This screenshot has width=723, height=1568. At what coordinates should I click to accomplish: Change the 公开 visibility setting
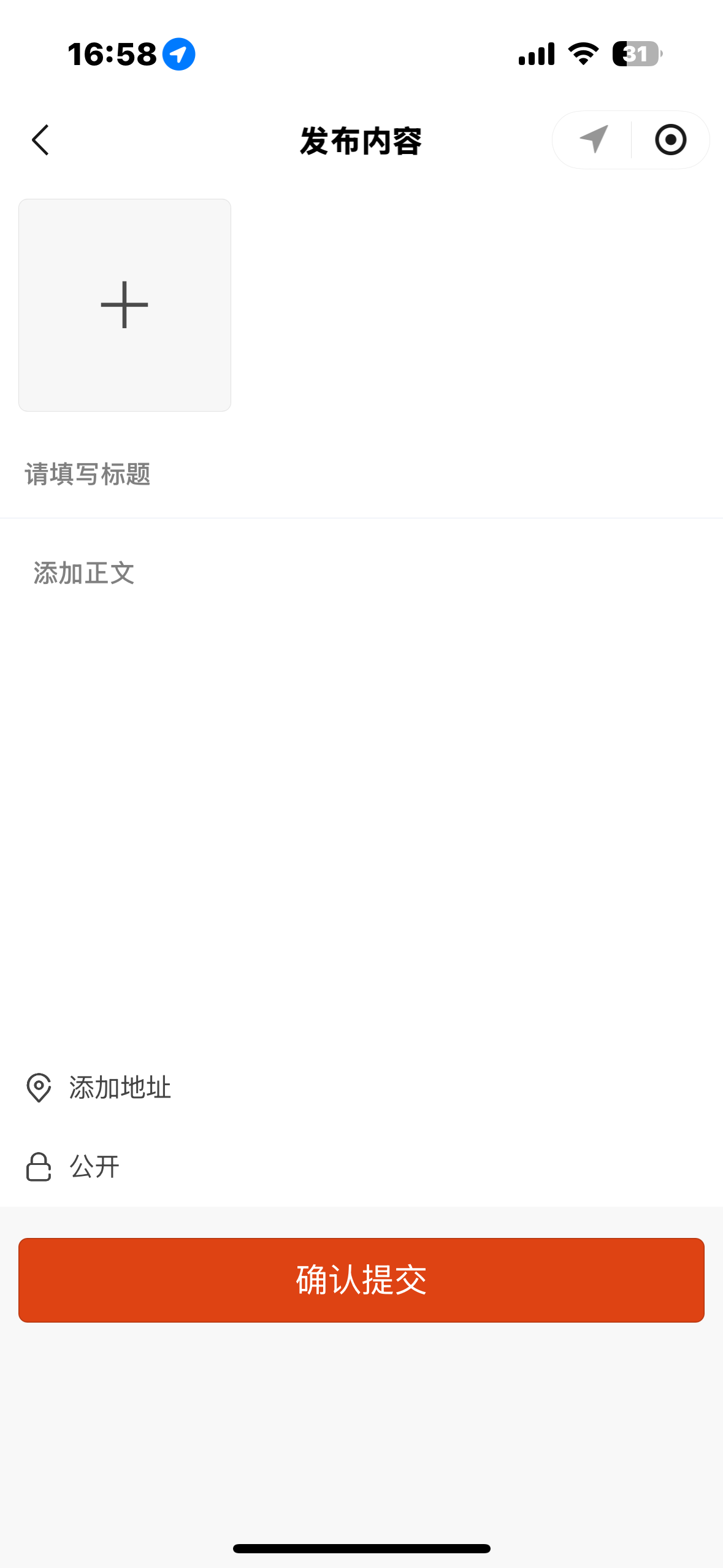[x=94, y=1167]
